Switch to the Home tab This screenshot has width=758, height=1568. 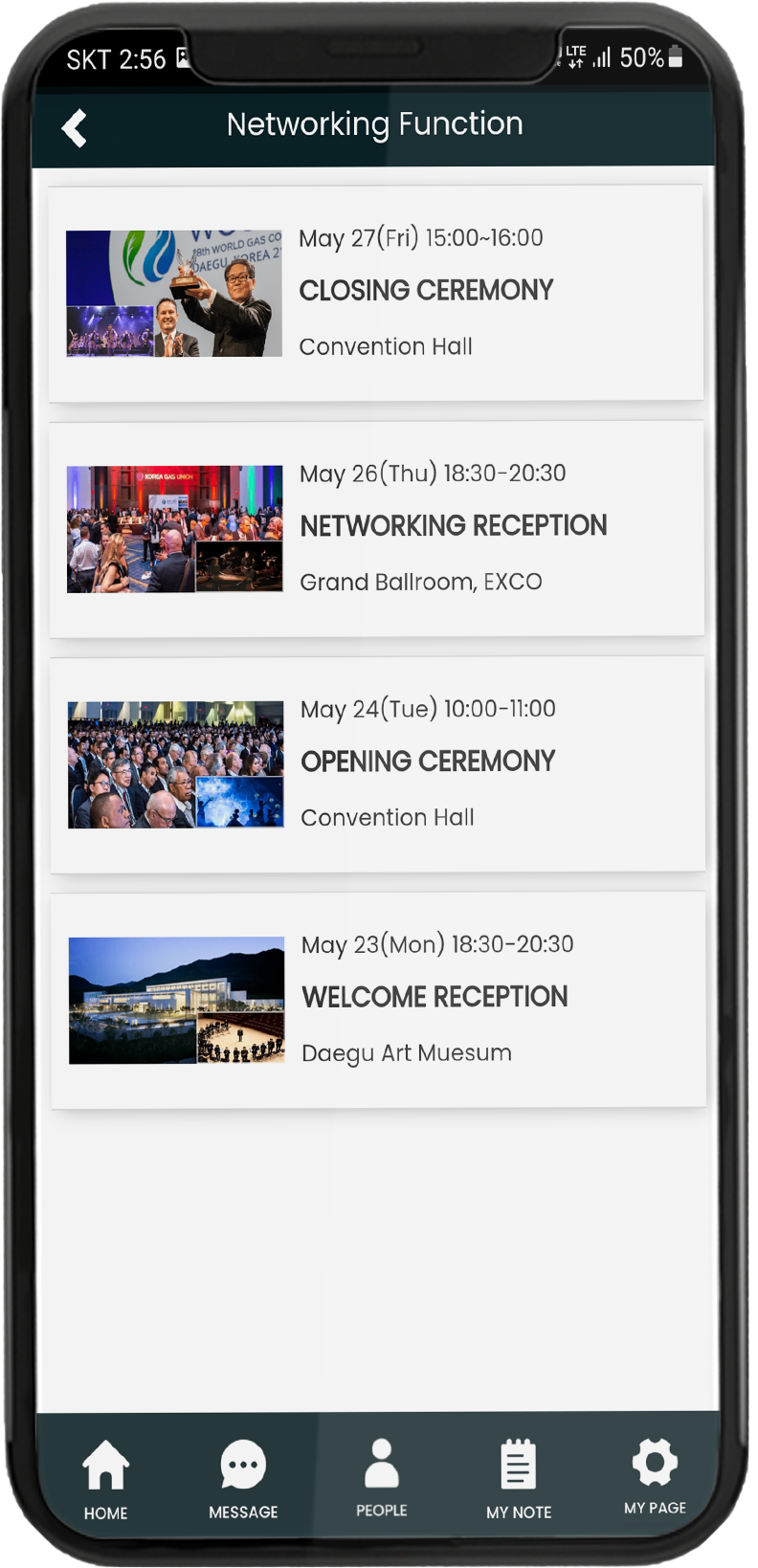coord(105,1478)
